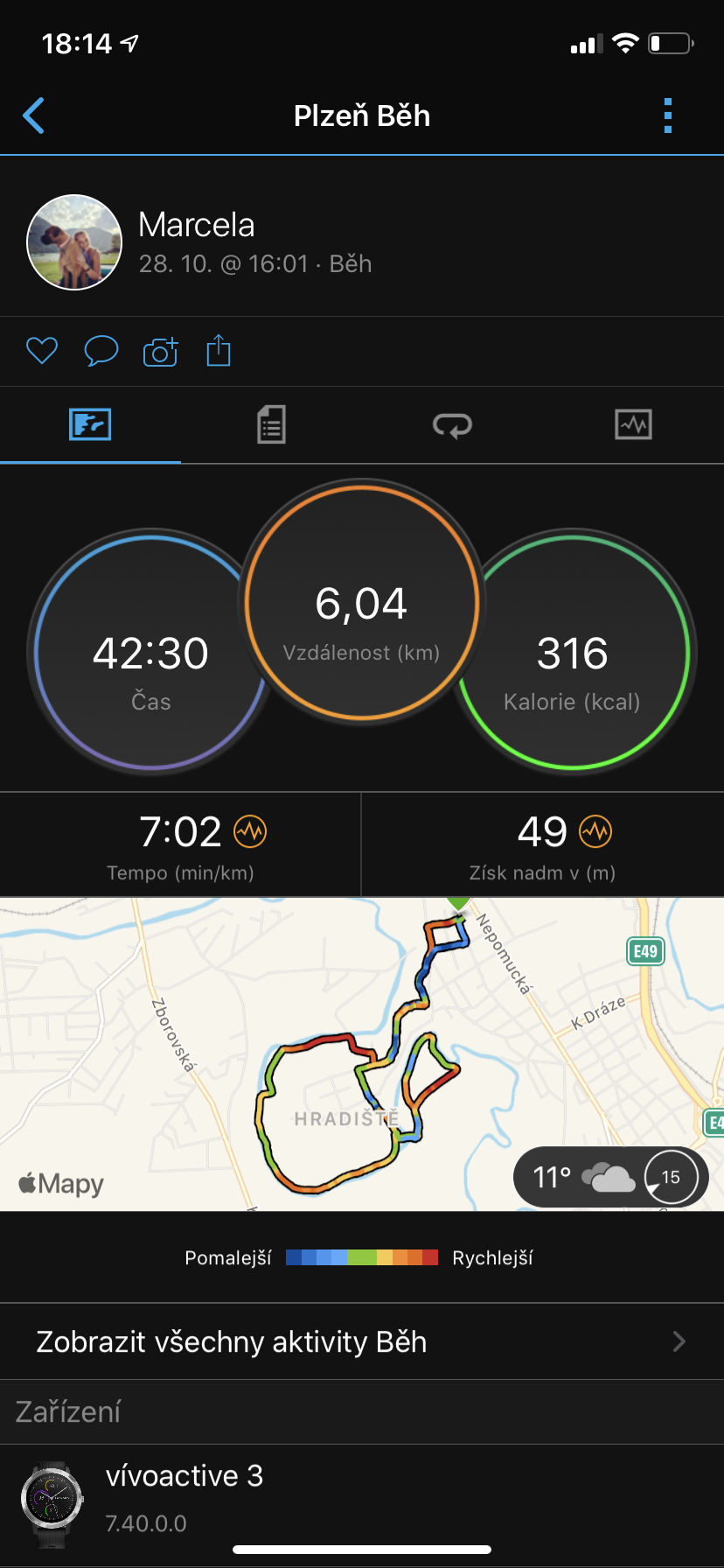Go back using the top-left arrow

33,115
